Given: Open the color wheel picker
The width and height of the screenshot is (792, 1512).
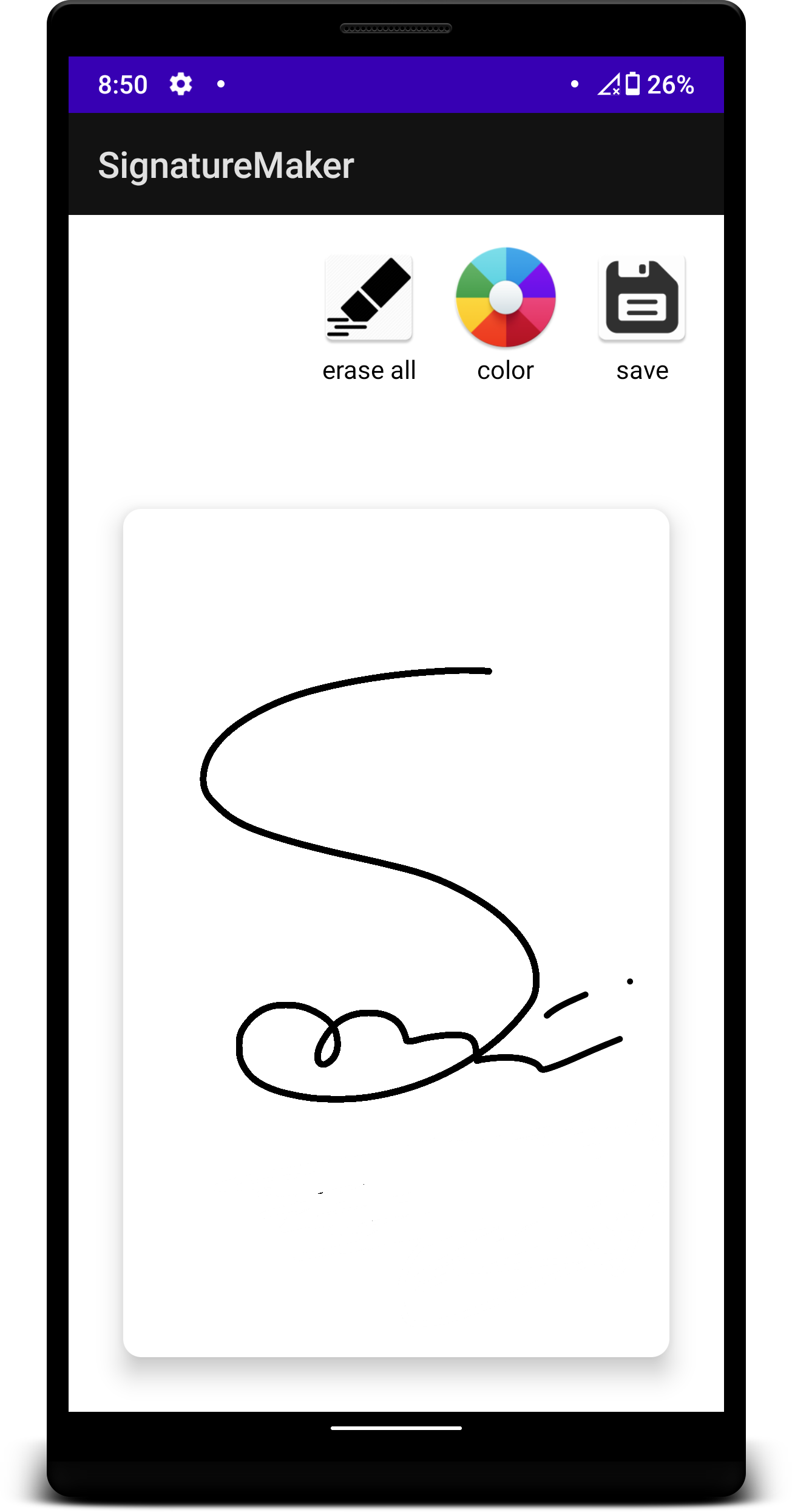Looking at the screenshot, I should [x=505, y=298].
